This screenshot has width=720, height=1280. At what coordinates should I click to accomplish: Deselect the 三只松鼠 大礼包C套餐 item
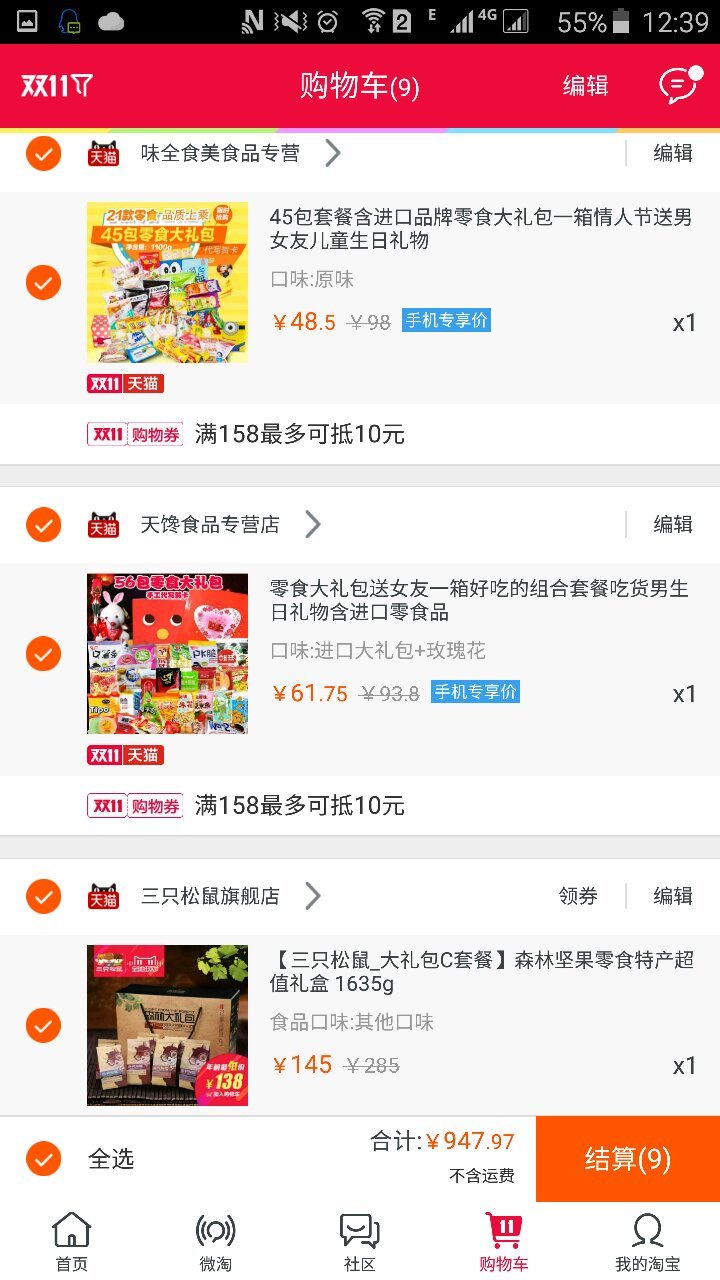pyautogui.click(x=43, y=1025)
